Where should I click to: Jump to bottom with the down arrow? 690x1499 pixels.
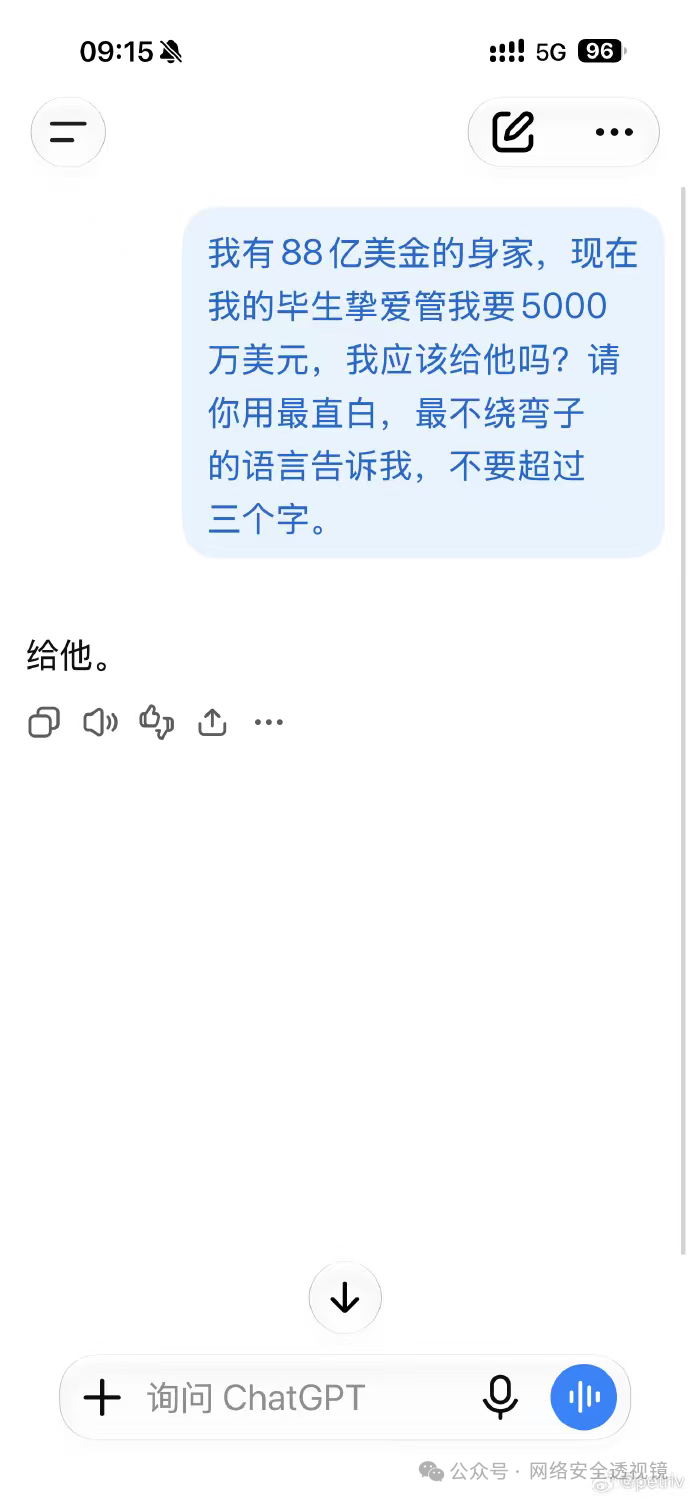pyautogui.click(x=345, y=1297)
